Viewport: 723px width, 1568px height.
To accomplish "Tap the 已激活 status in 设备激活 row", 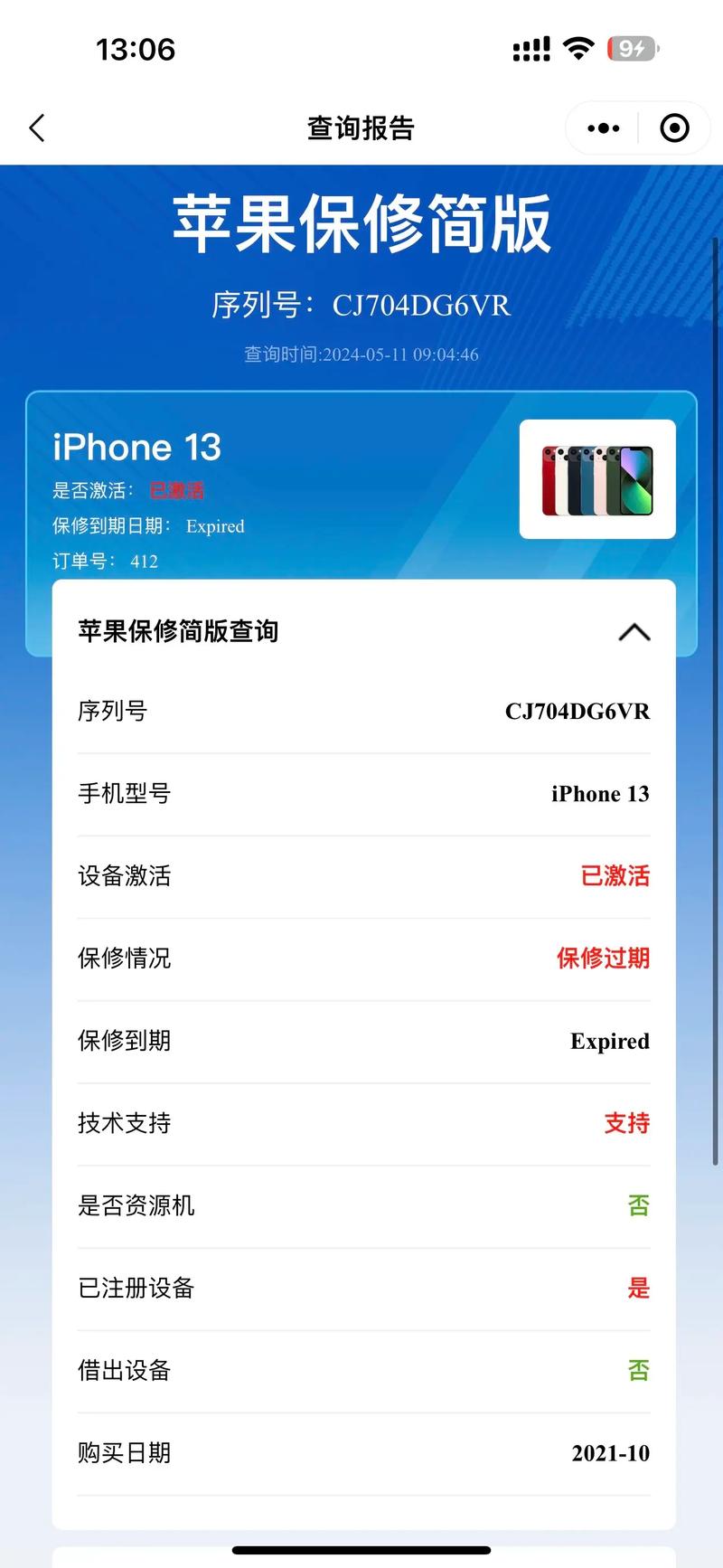I will point(615,875).
